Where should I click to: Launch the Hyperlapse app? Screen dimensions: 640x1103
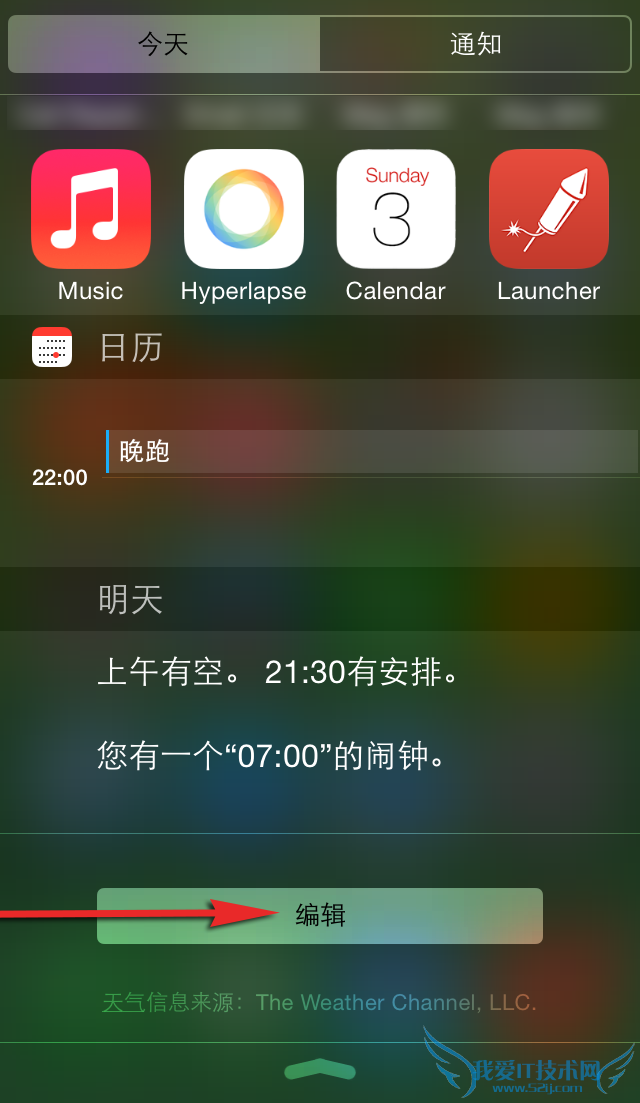(x=244, y=210)
